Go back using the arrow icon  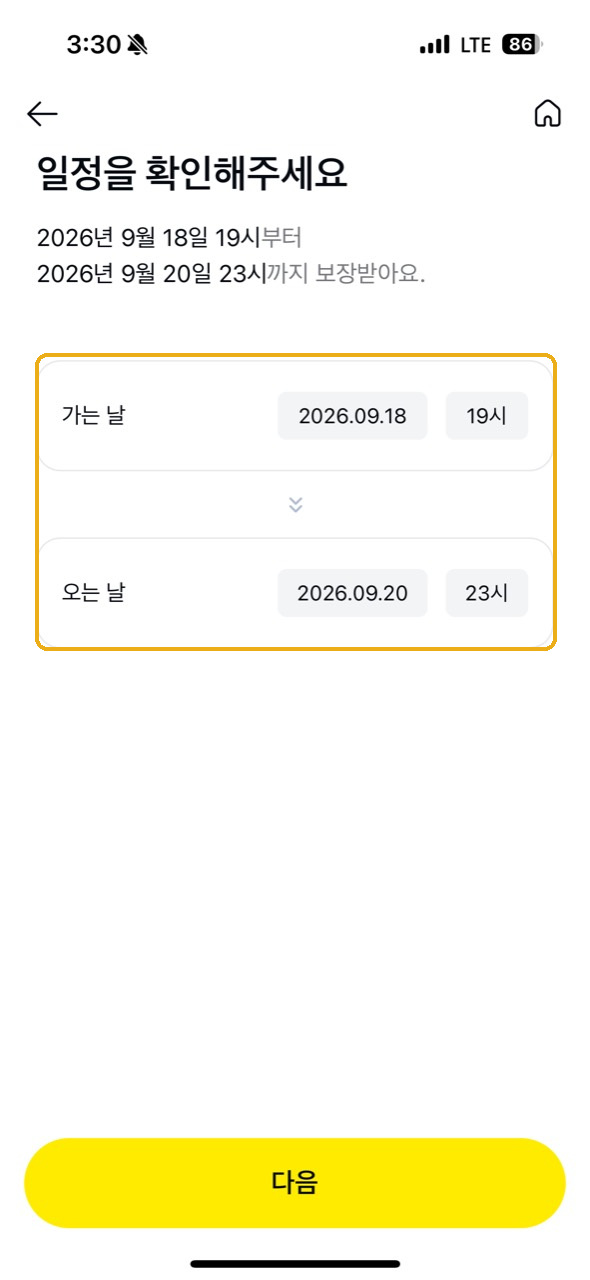point(42,114)
